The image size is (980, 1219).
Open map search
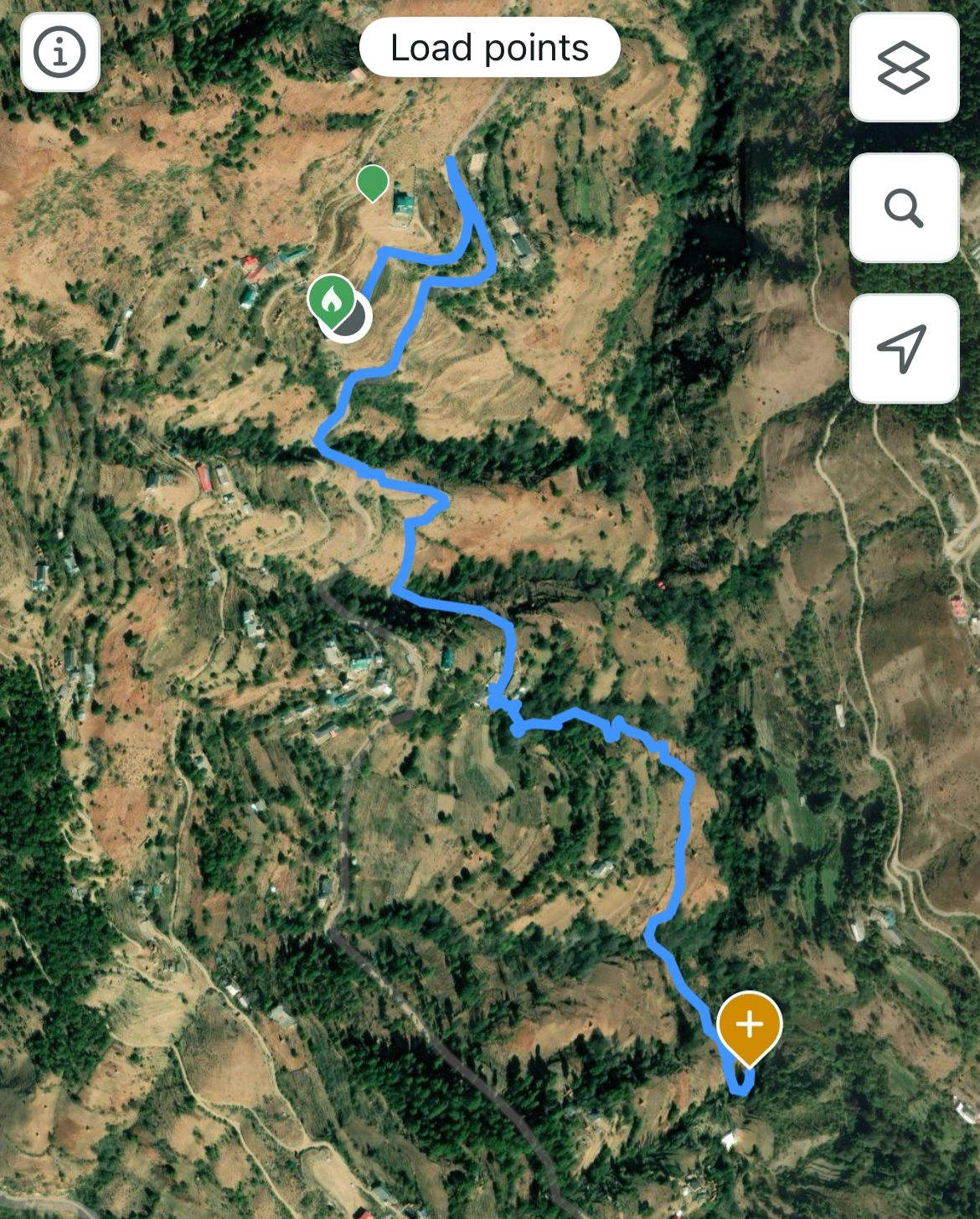(x=904, y=208)
